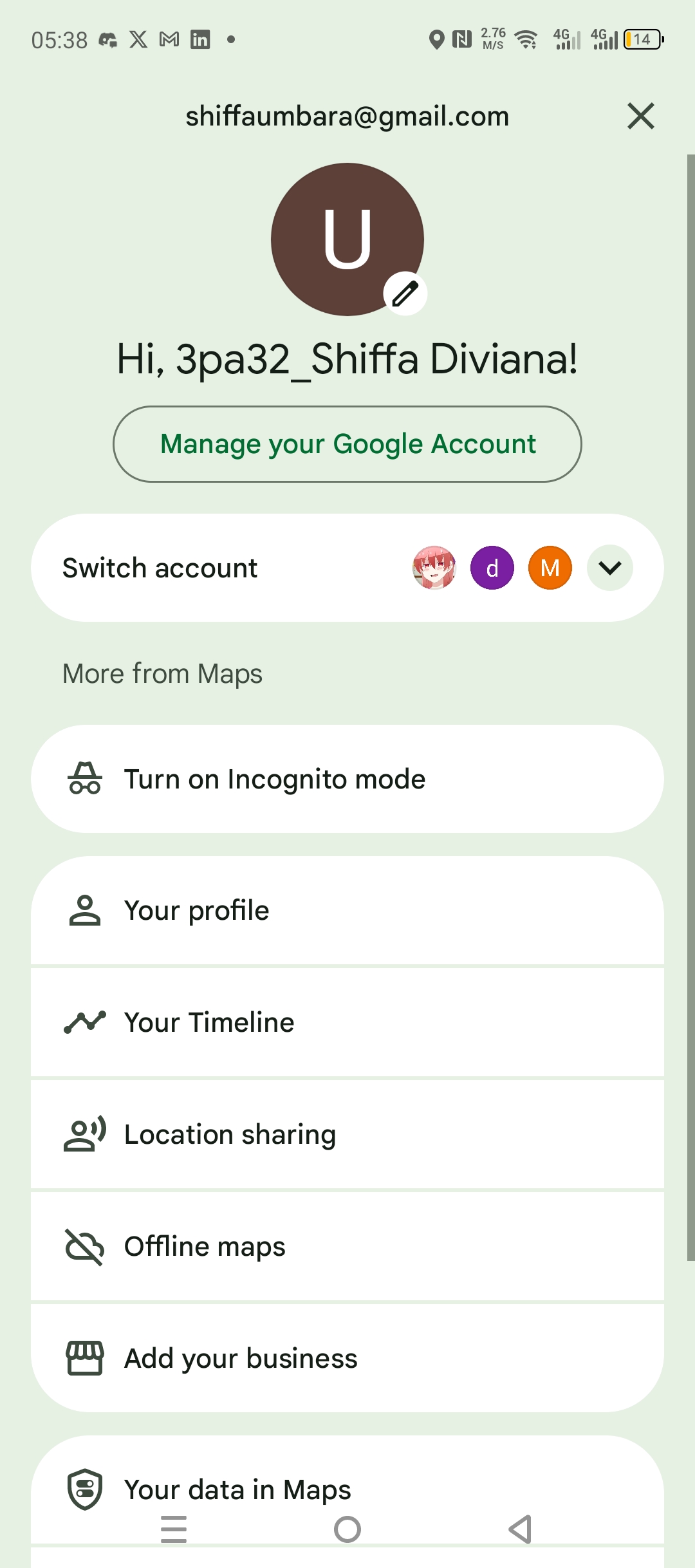Switch to the purple 'd' account

[492, 568]
